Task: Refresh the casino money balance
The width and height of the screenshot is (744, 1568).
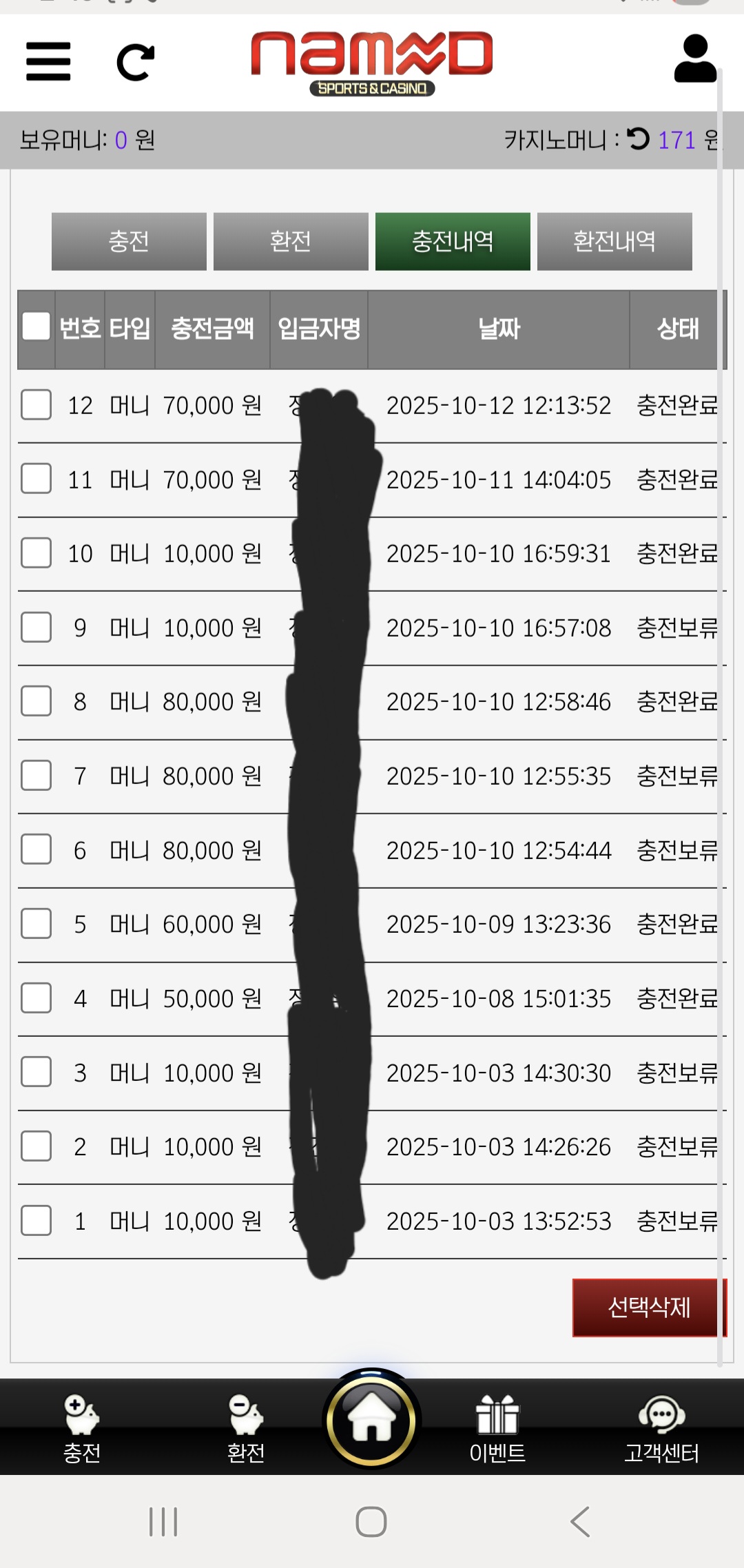Action: 639,139
